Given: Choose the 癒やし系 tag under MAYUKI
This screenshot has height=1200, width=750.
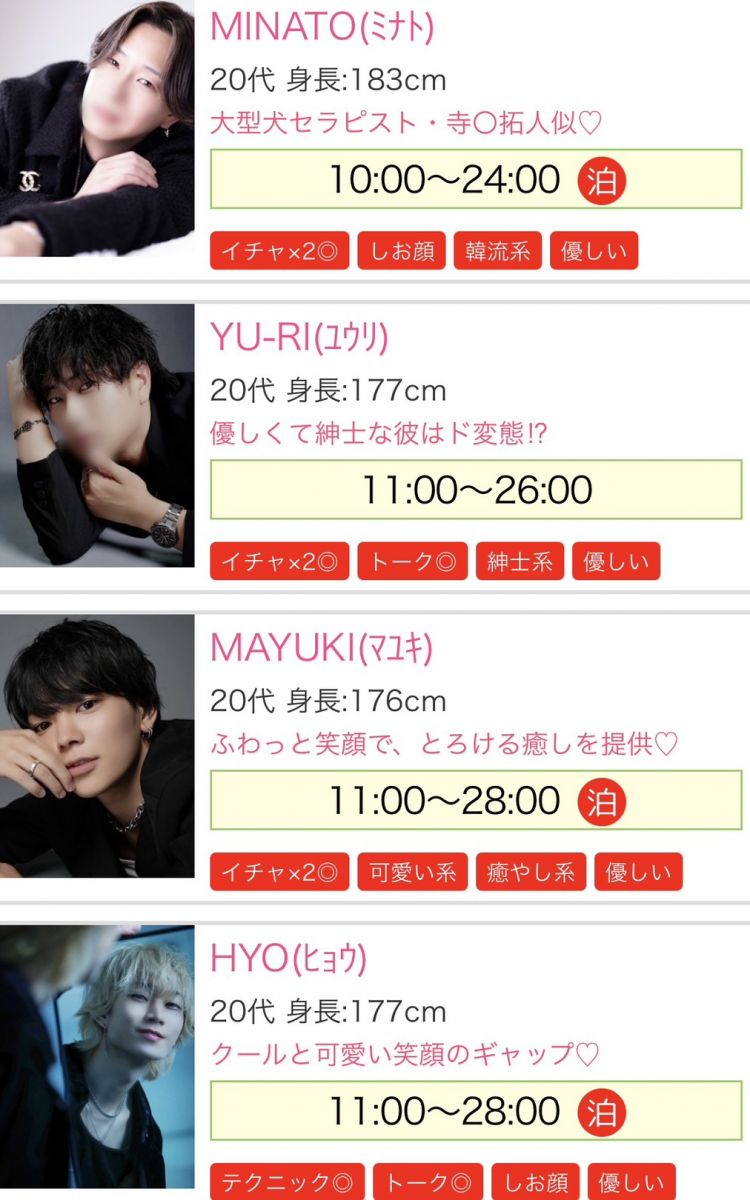Looking at the screenshot, I should coord(531,872).
